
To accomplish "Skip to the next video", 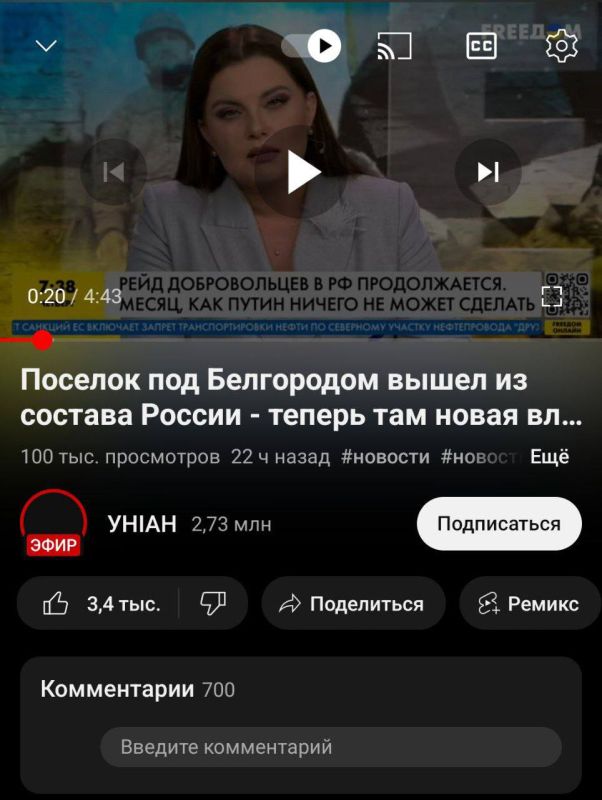I will [x=488, y=172].
